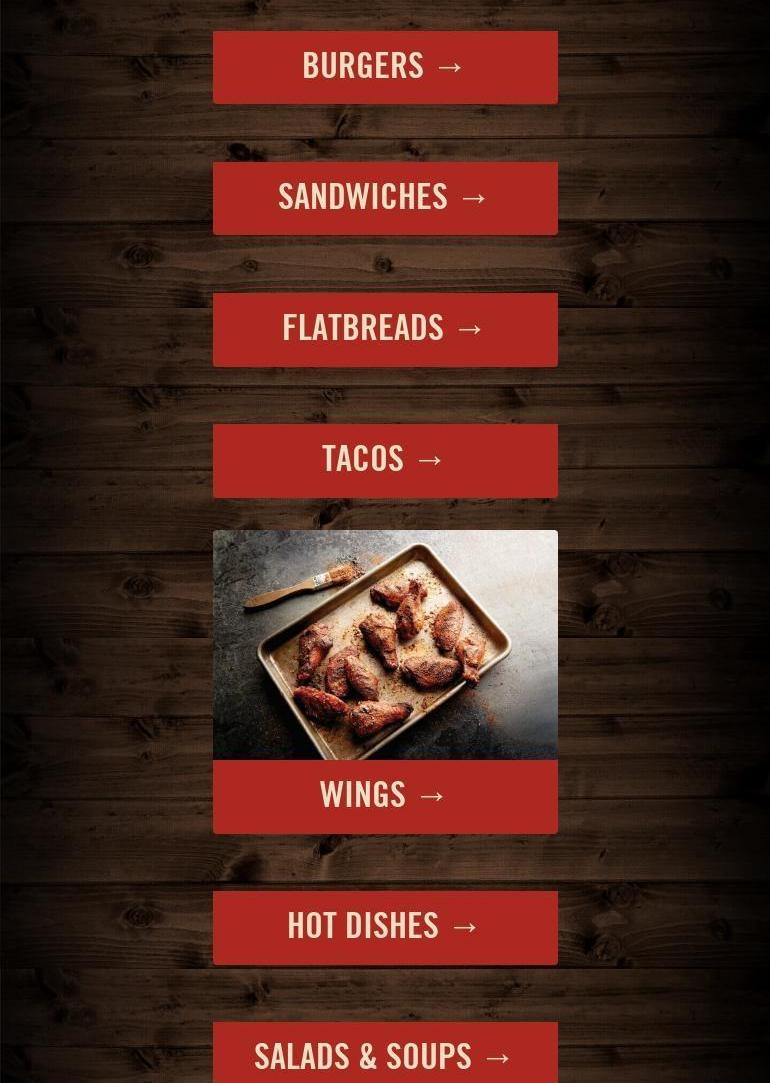Open the Burgers menu section
This screenshot has width=770, height=1083.
(x=385, y=67)
